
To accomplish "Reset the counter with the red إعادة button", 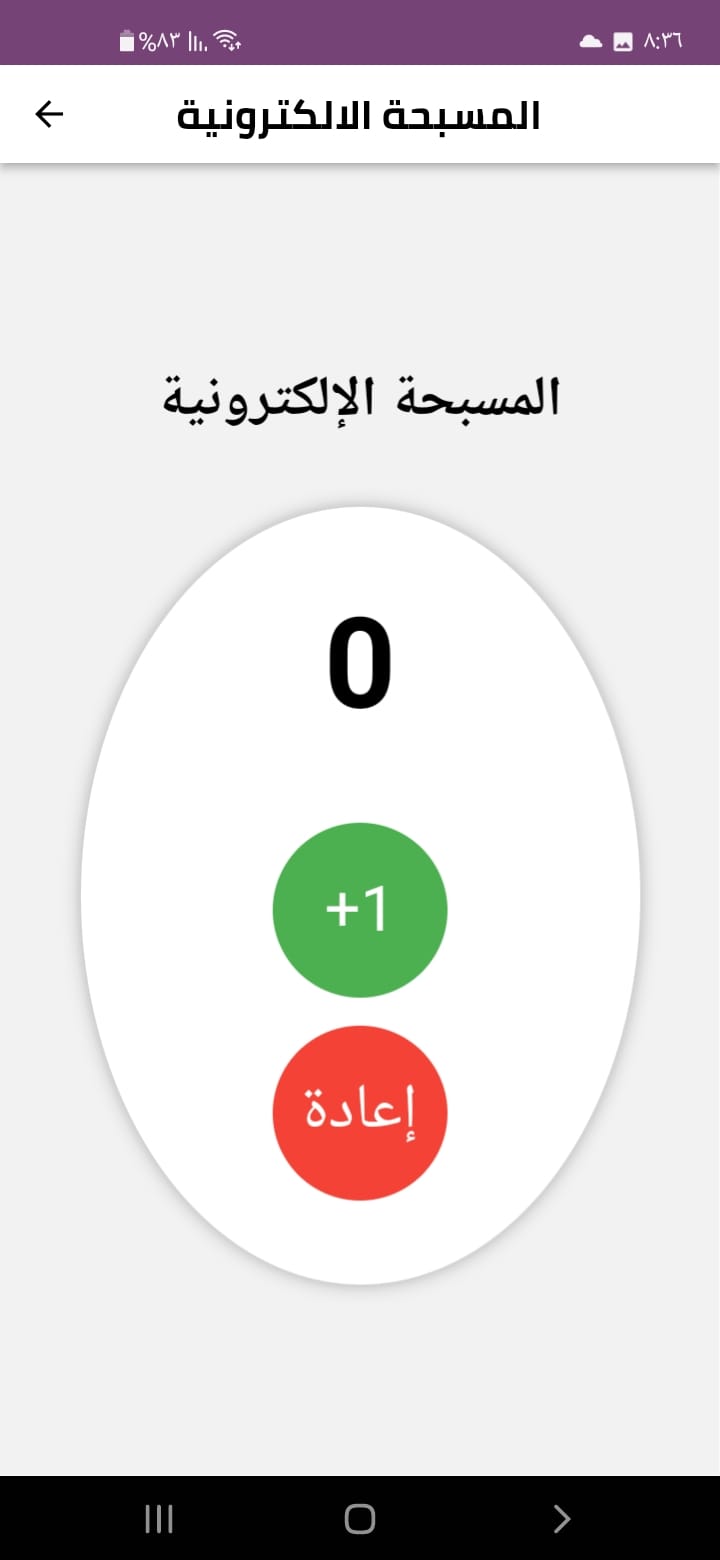I will [360, 1113].
